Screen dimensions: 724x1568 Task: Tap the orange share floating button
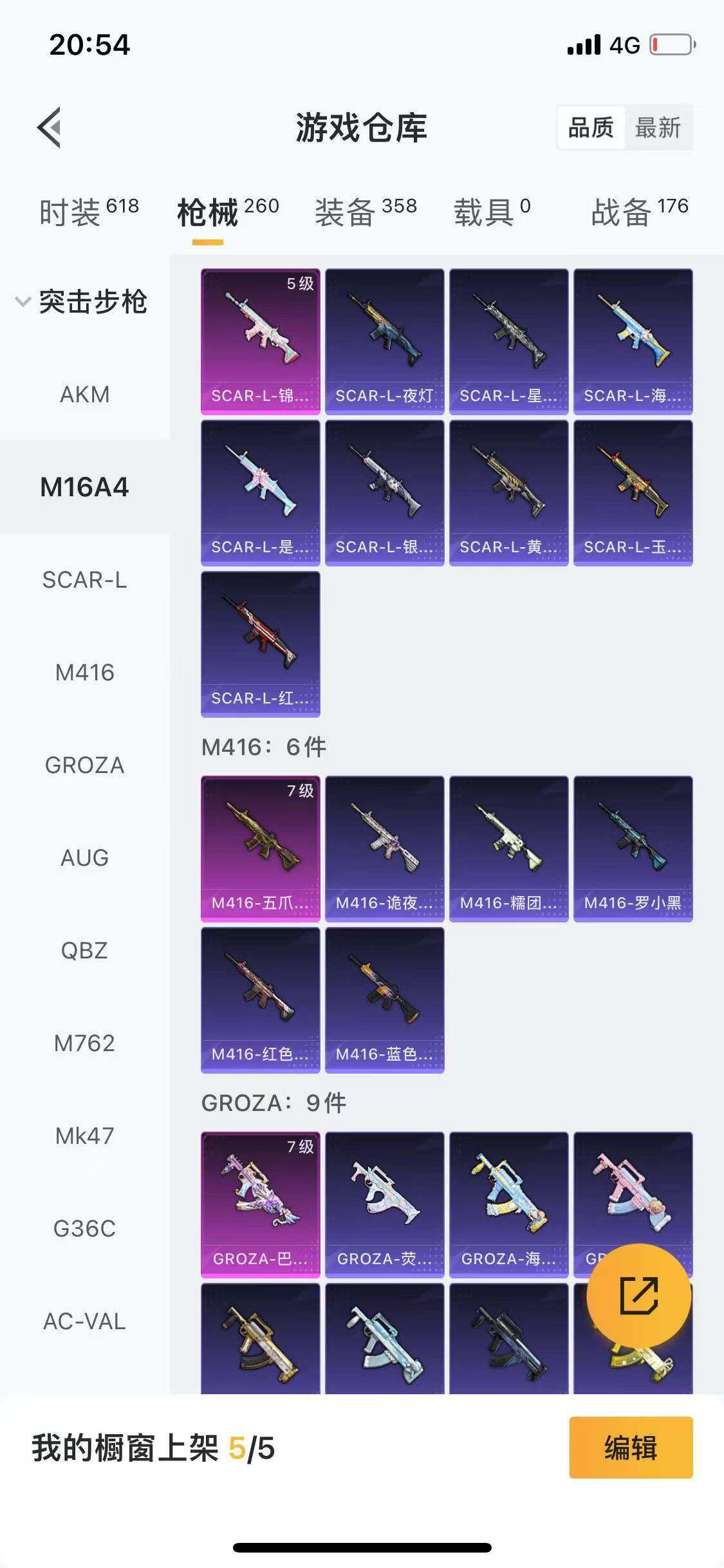click(638, 1295)
